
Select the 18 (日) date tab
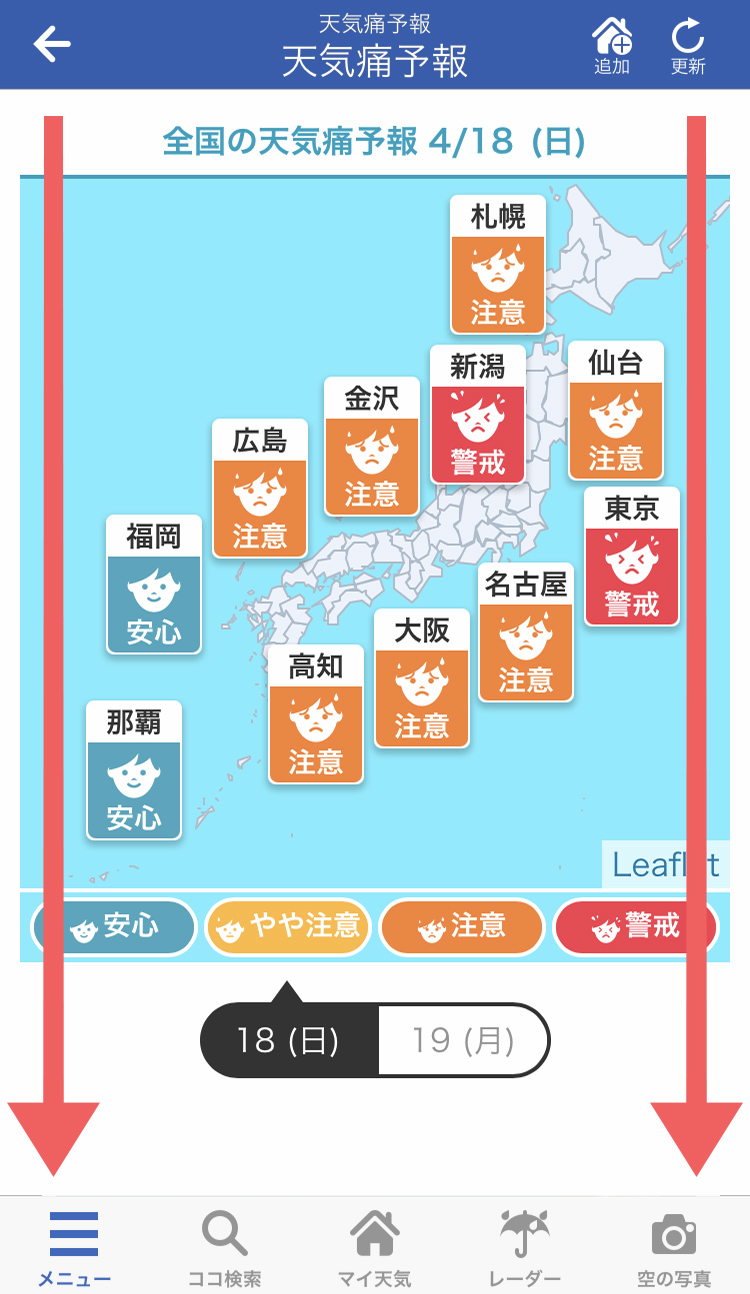coord(289,1041)
